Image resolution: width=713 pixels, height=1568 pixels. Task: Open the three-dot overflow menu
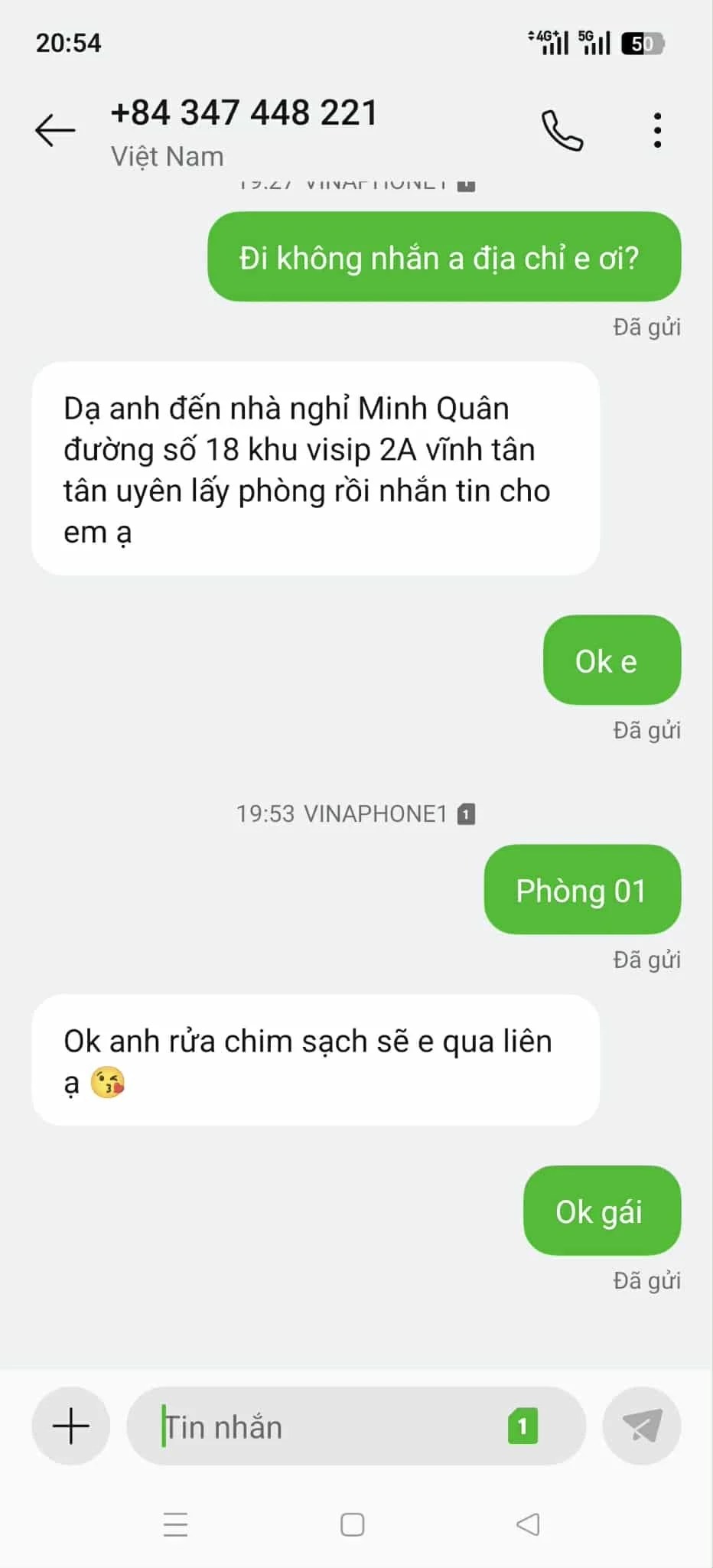tap(657, 131)
